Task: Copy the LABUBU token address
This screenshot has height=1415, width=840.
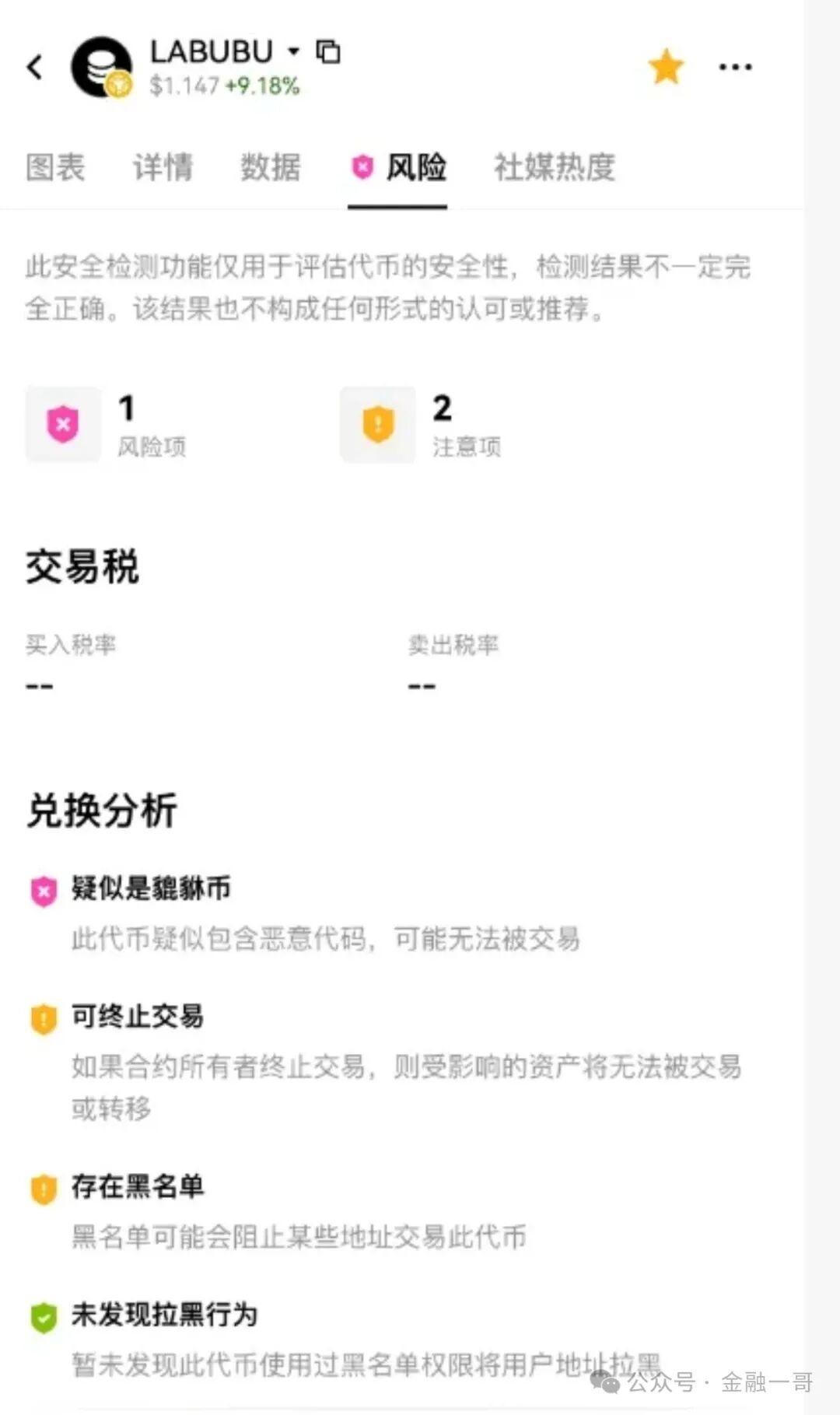Action: click(328, 51)
